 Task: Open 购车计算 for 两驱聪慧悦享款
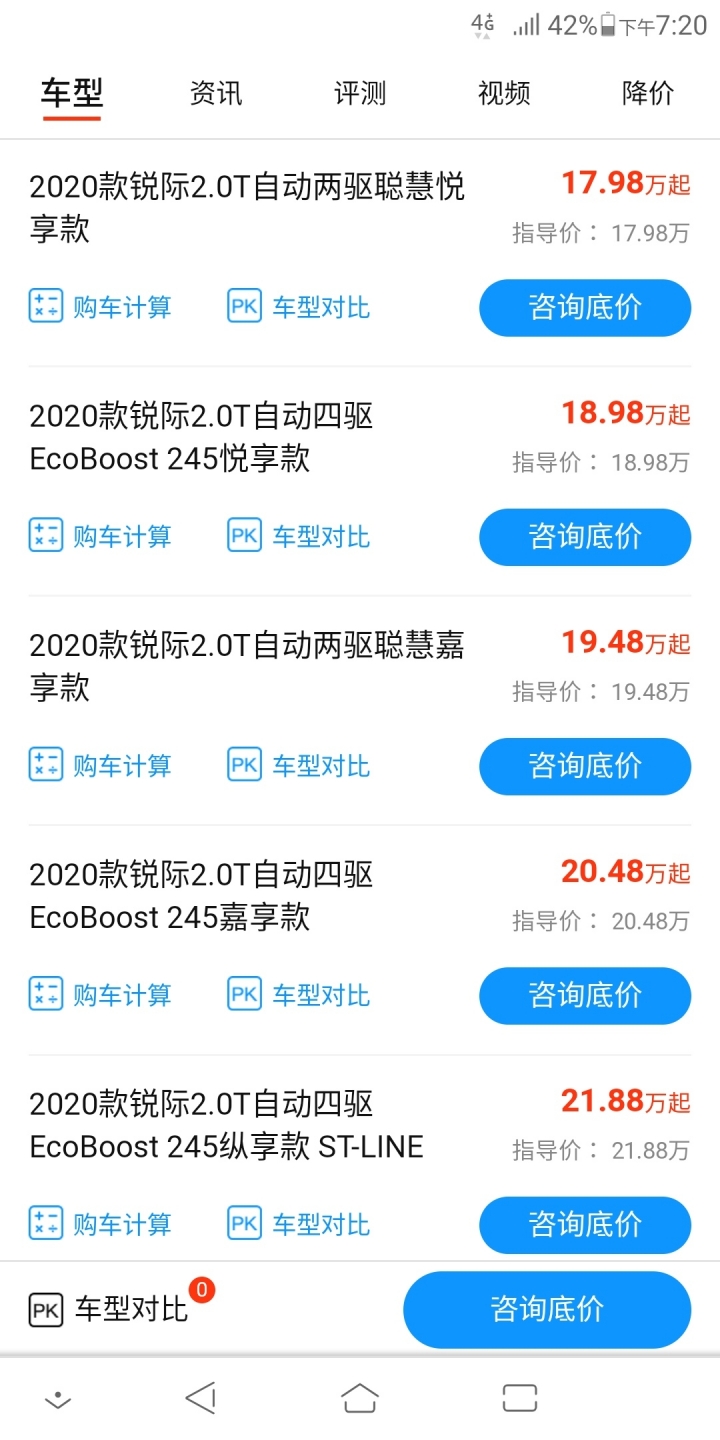click(x=100, y=307)
